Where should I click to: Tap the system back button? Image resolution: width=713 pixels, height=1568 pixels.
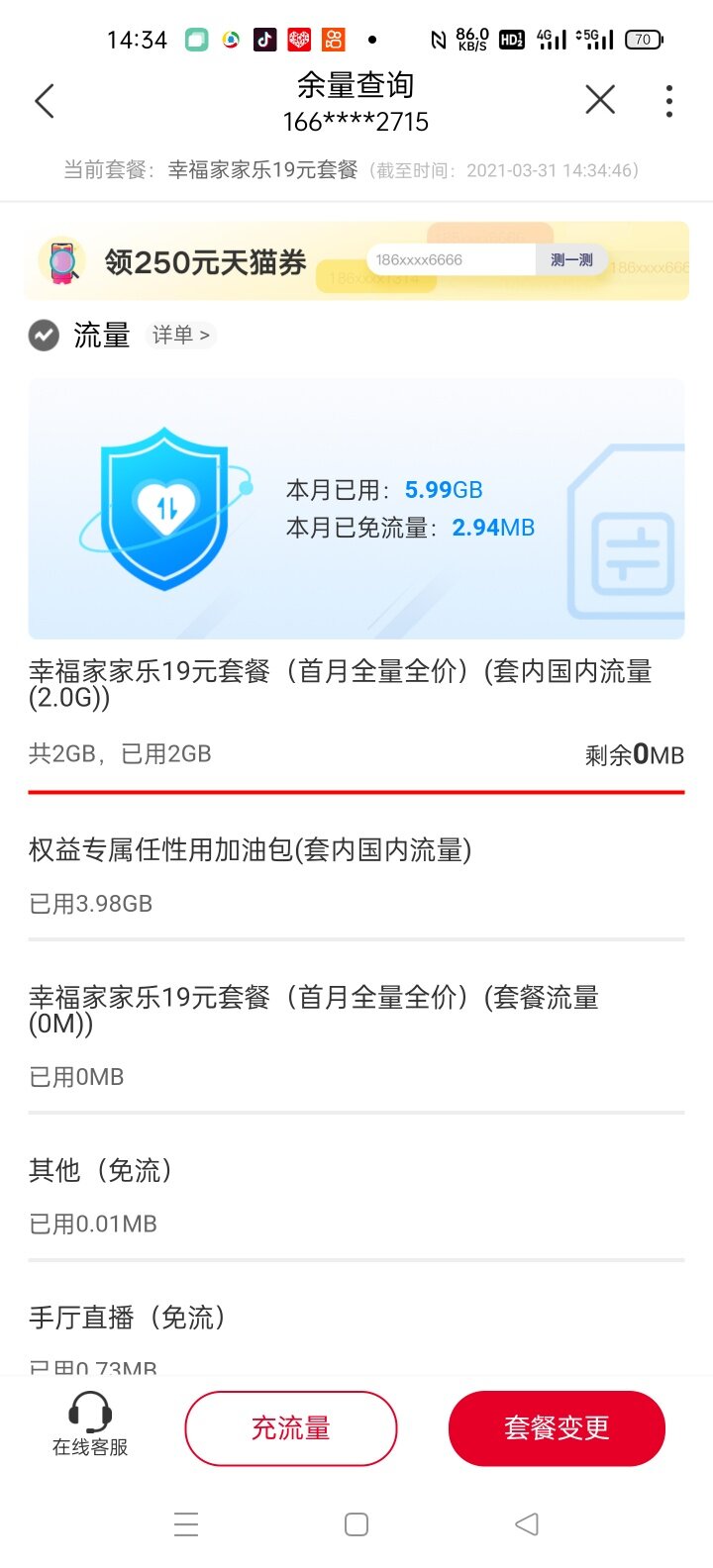(x=527, y=1524)
